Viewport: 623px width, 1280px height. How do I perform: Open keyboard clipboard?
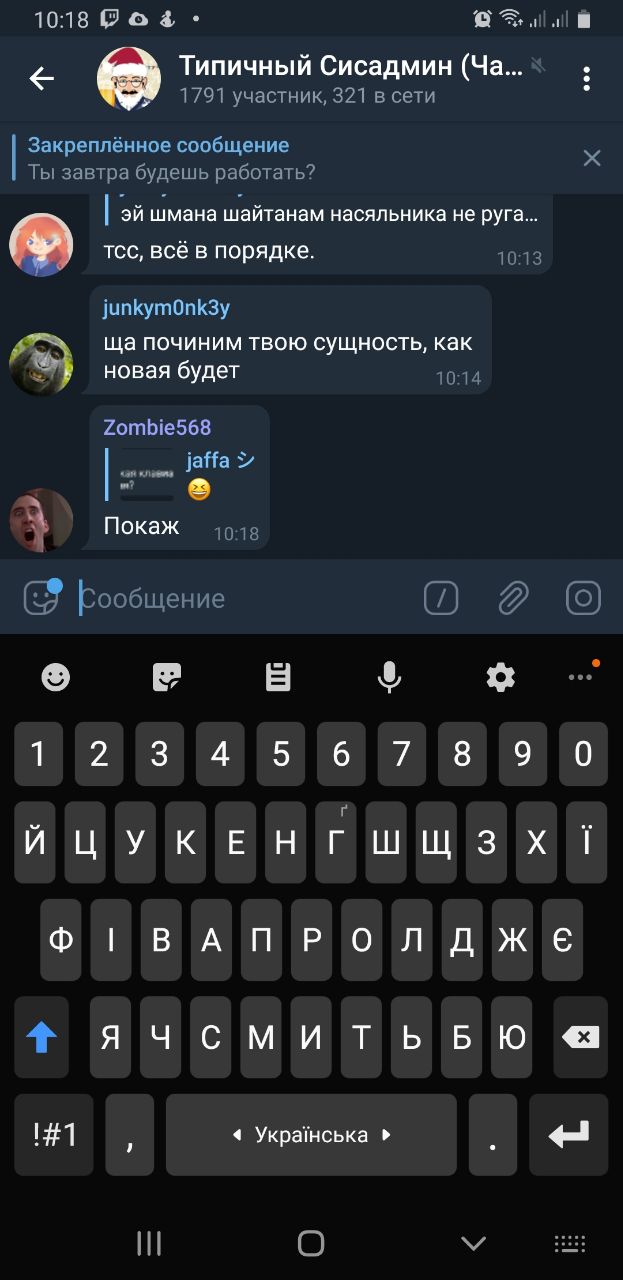(278, 678)
